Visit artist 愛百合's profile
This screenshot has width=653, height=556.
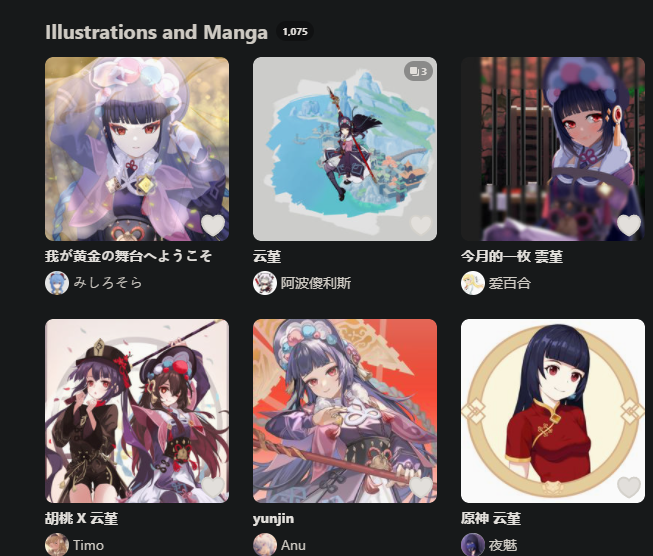[509, 283]
